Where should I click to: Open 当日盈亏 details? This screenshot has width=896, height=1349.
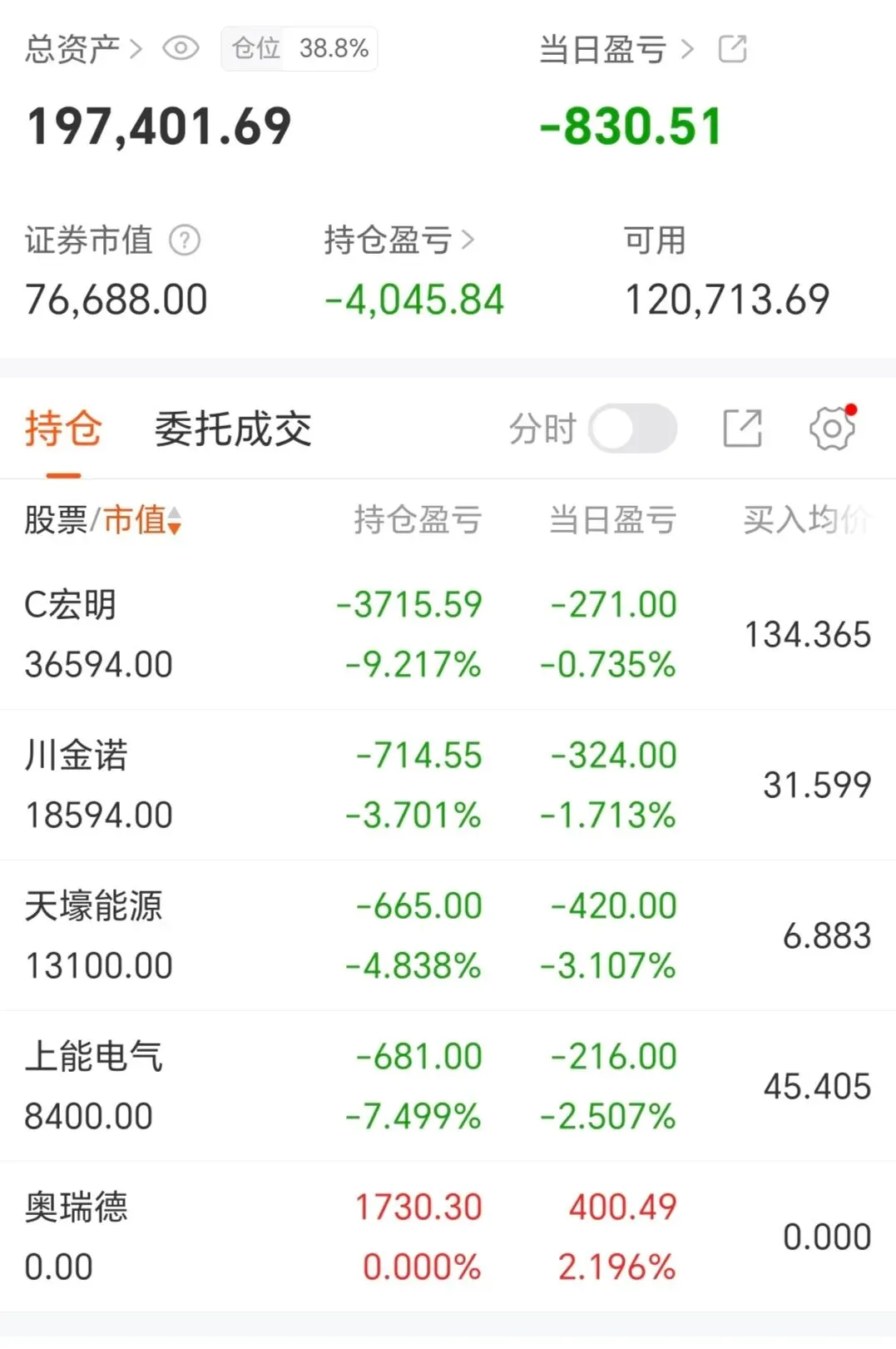click(616, 50)
